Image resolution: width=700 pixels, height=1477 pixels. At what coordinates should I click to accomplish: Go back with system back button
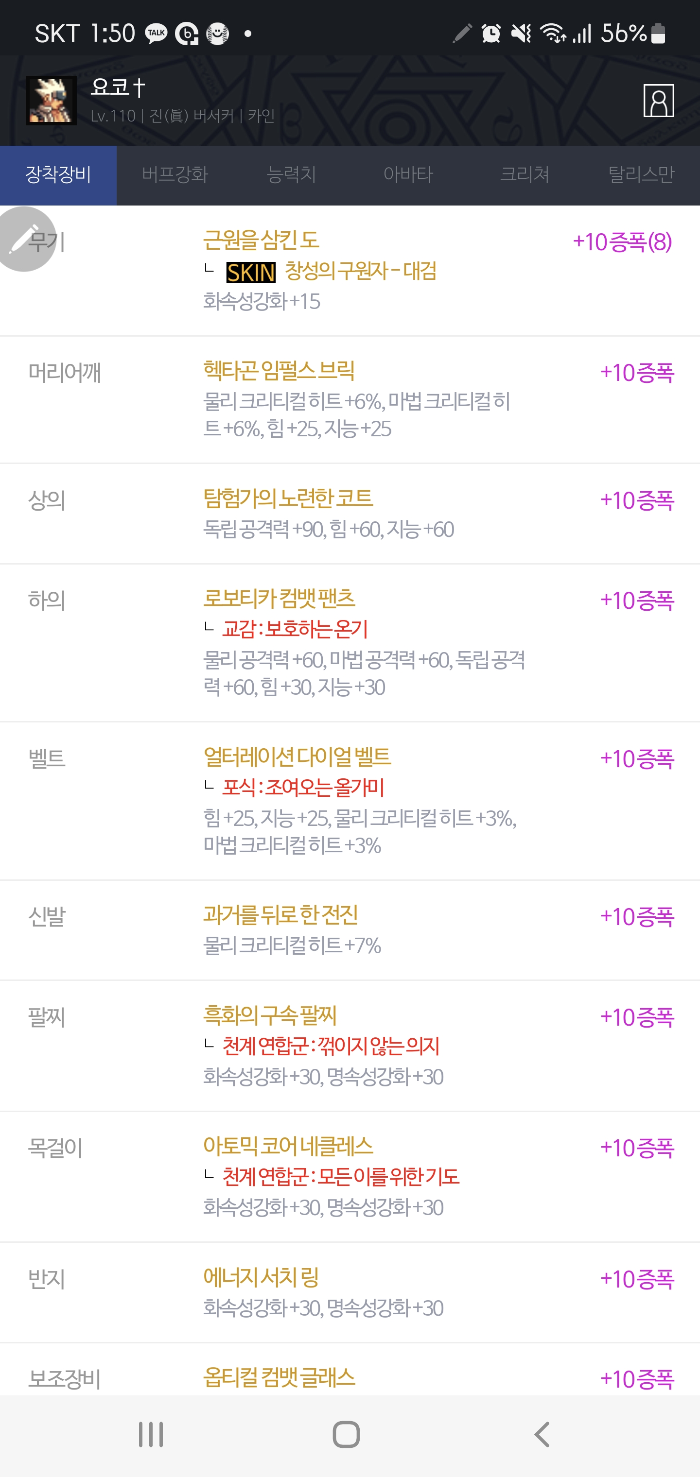click(542, 1435)
